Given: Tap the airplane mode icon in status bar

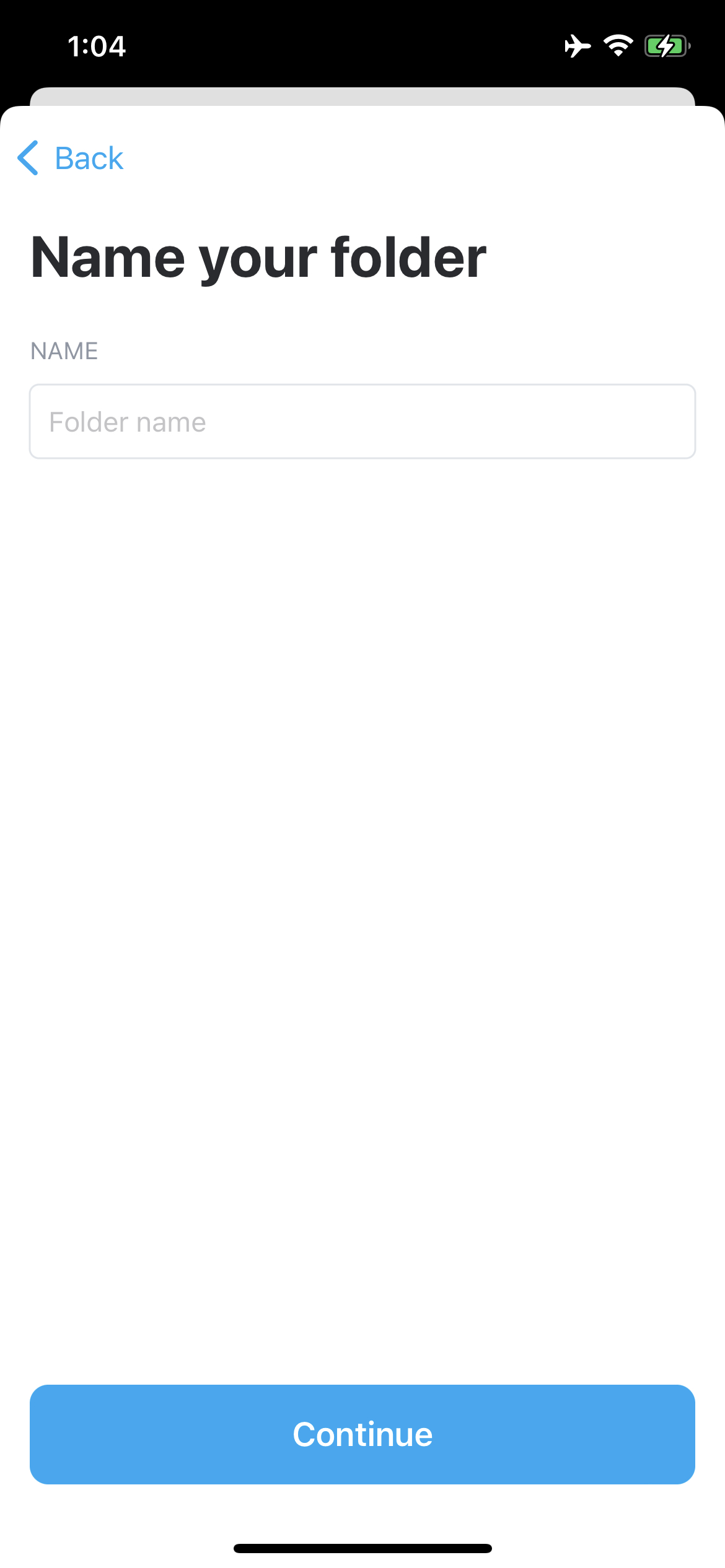Looking at the screenshot, I should tap(578, 45).
